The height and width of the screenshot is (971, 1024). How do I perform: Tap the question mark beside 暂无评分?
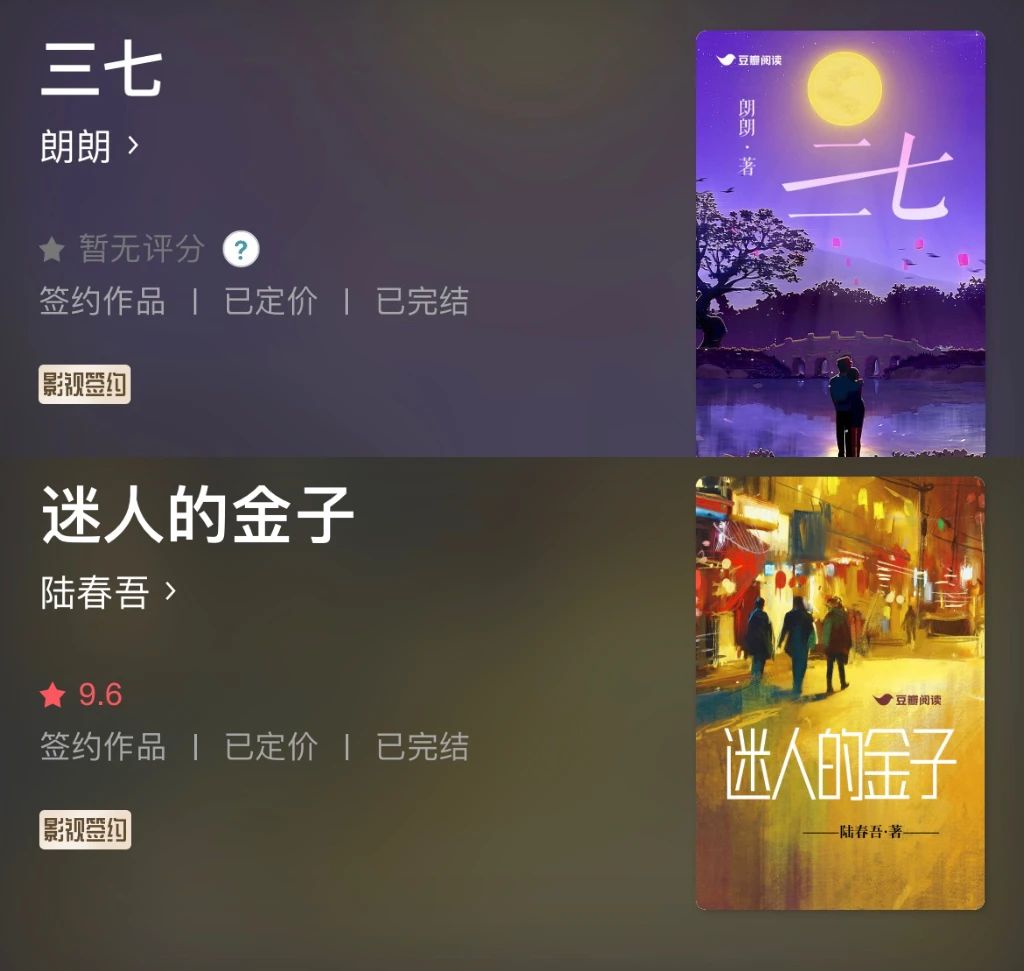coord(241,249)
